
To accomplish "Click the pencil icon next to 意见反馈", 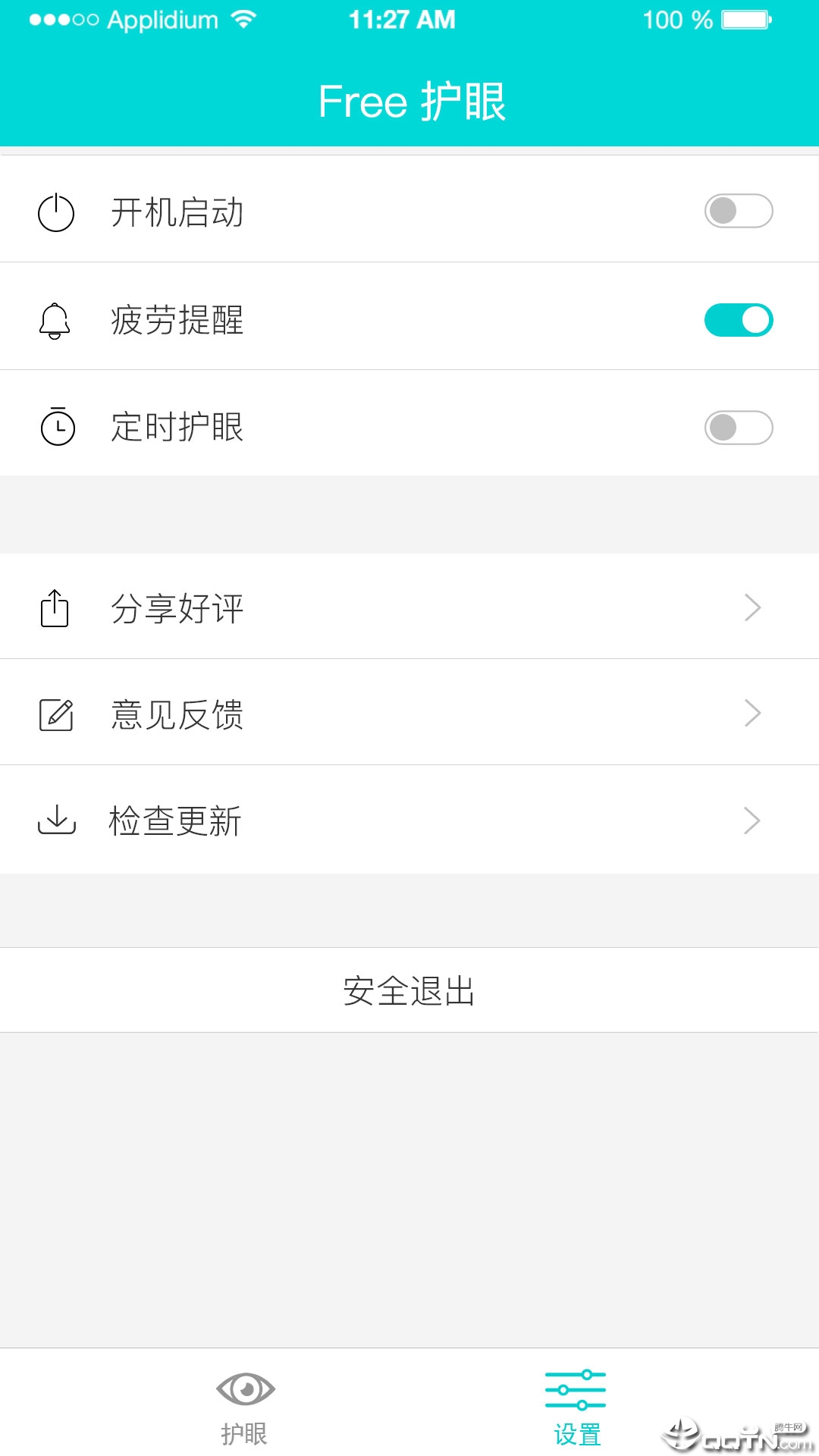I will coord(56,712).
